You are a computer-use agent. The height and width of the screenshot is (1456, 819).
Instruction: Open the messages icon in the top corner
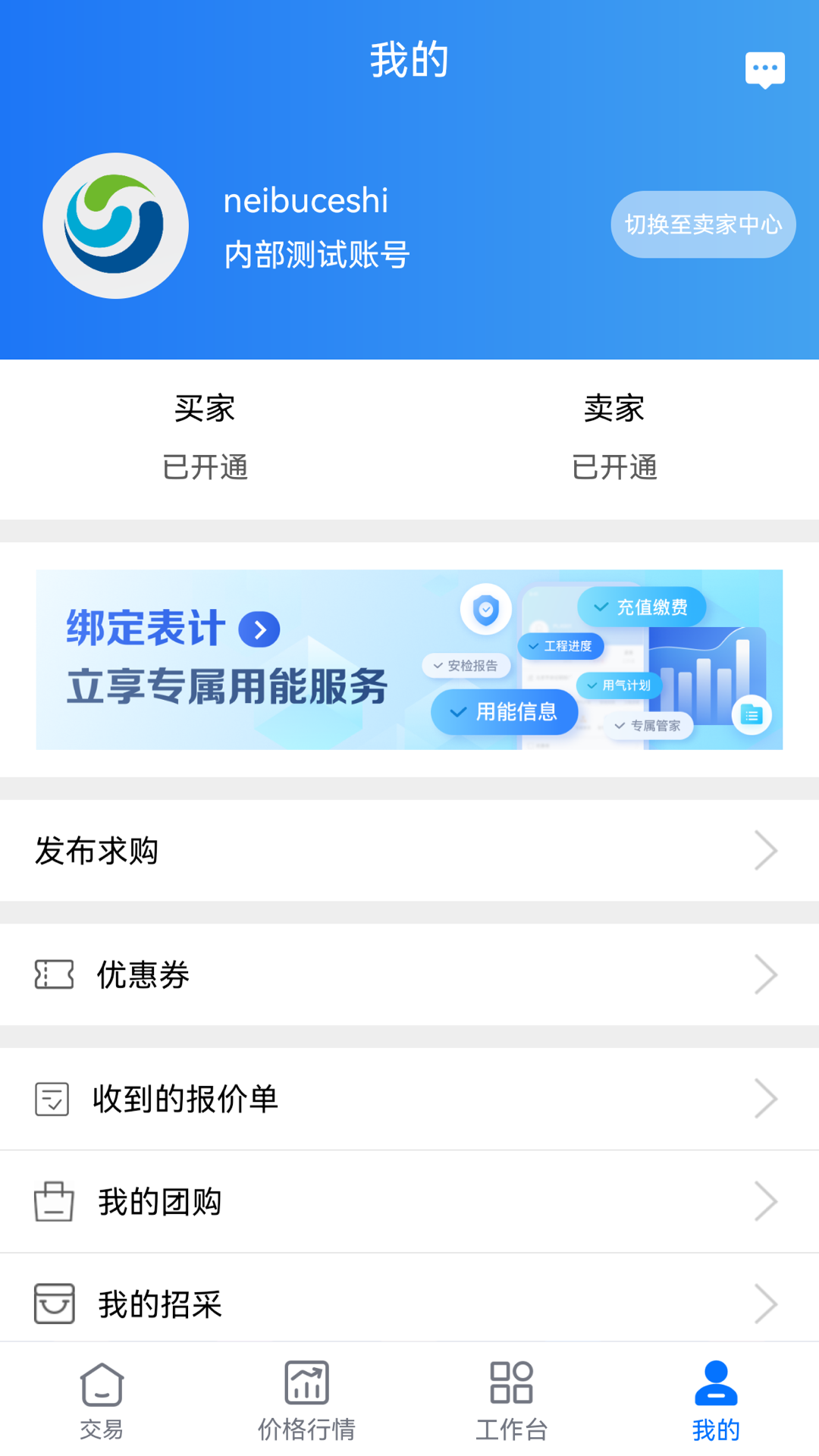point(765,68)
